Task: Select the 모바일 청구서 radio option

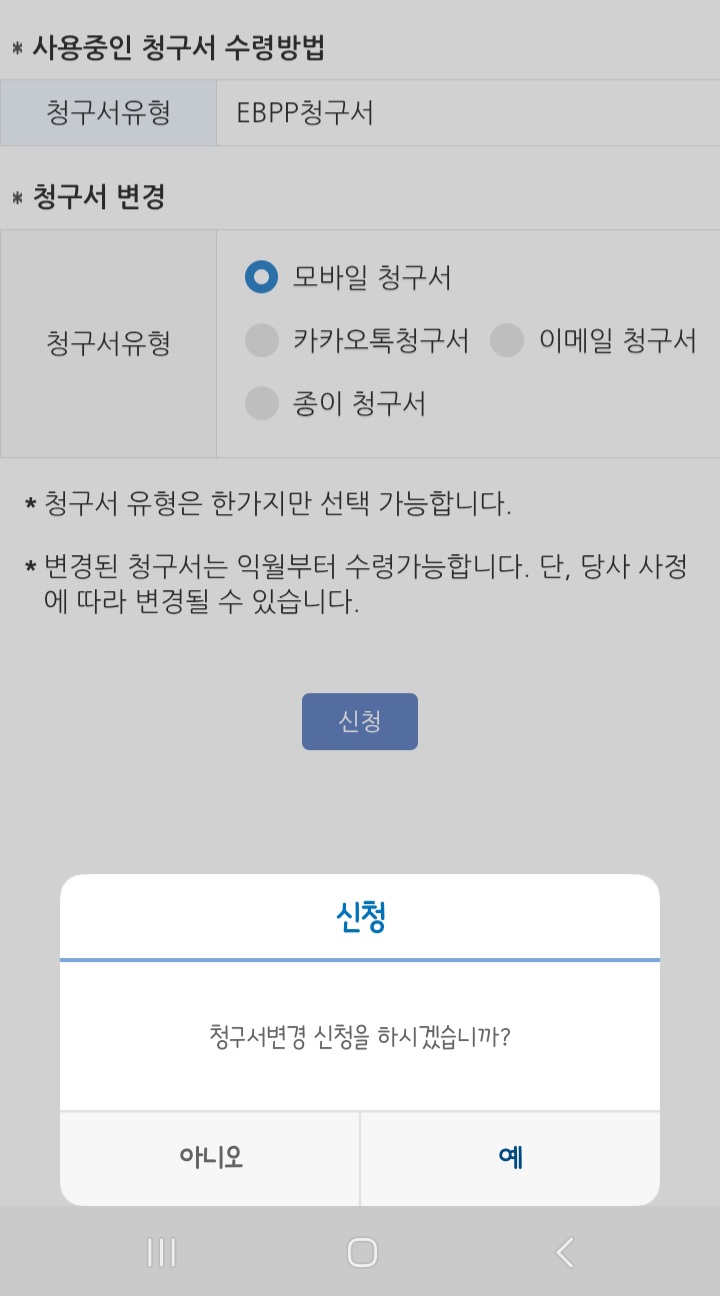Action: click(x=261, y=277)
